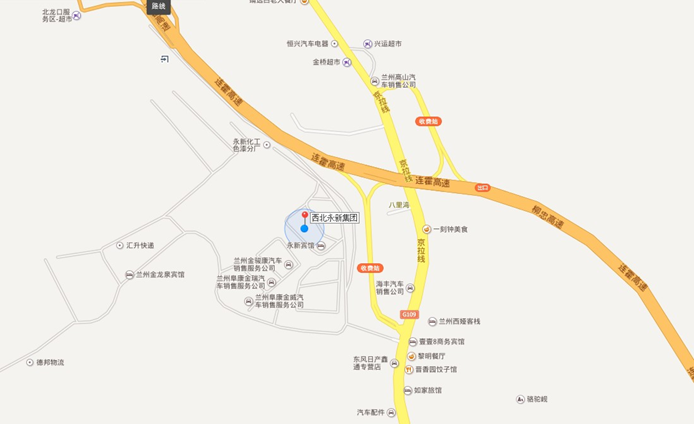Viewport: 694px width, 430px height.
Task: Open the 路线 route button
Action: 158,6
